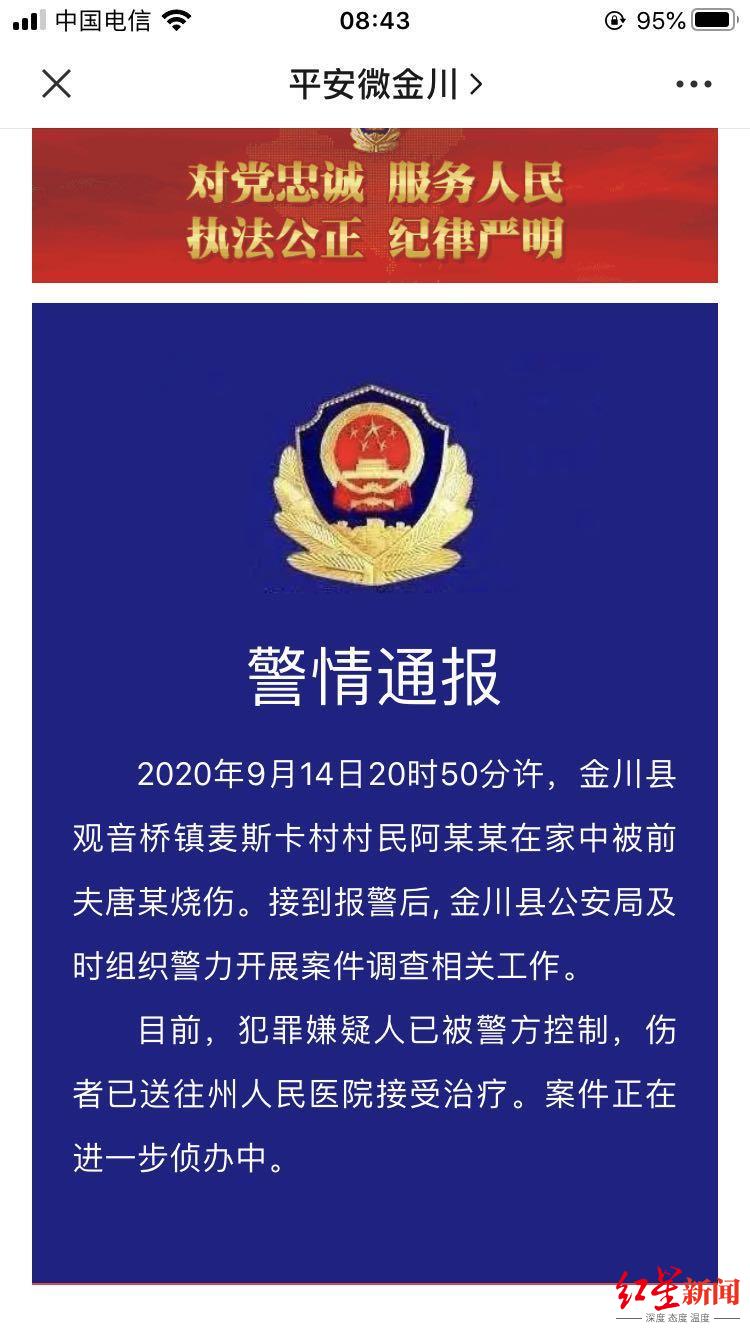Close the article page

coord(57,84)
